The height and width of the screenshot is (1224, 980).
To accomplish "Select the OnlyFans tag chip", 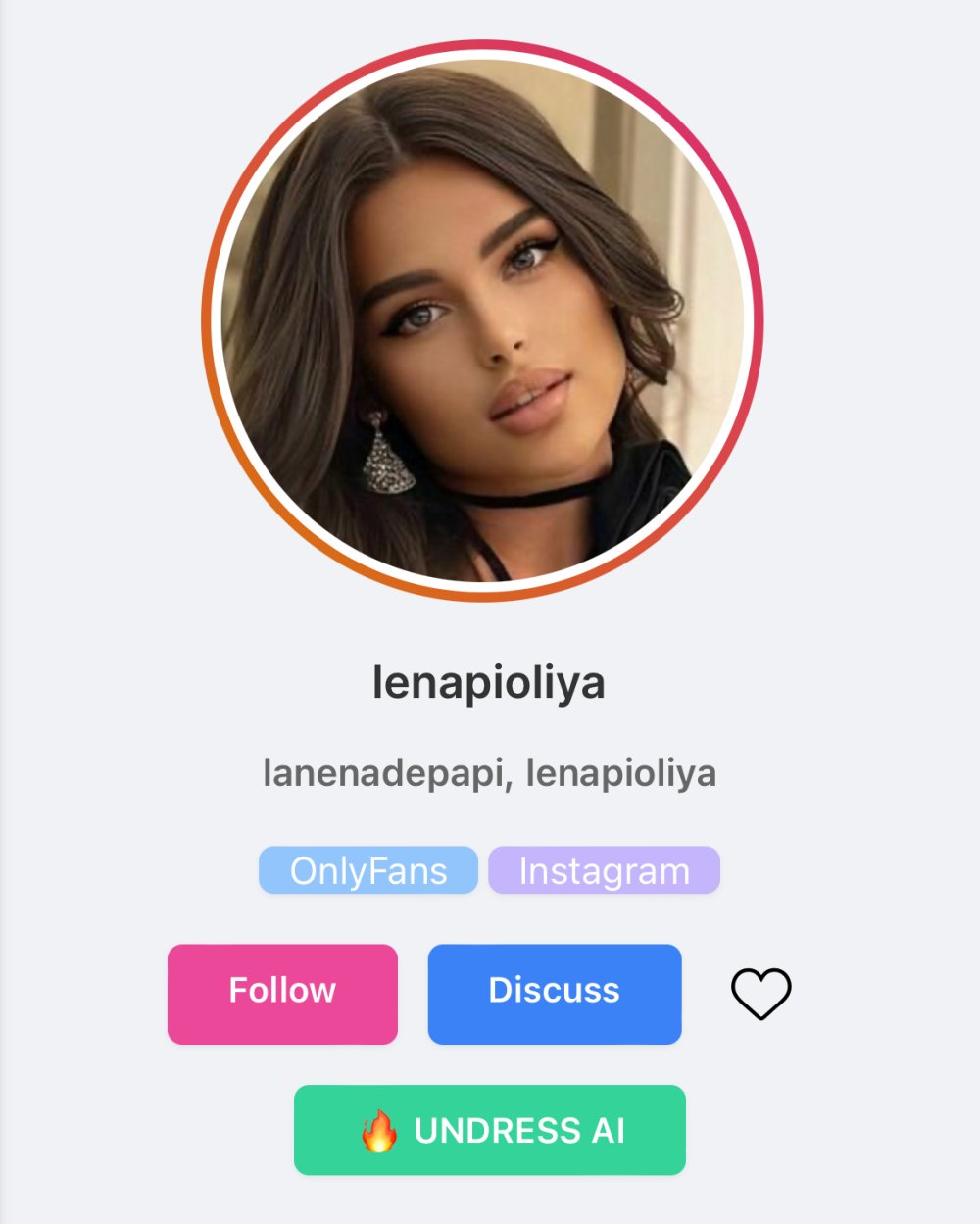I will click(368, 870).
